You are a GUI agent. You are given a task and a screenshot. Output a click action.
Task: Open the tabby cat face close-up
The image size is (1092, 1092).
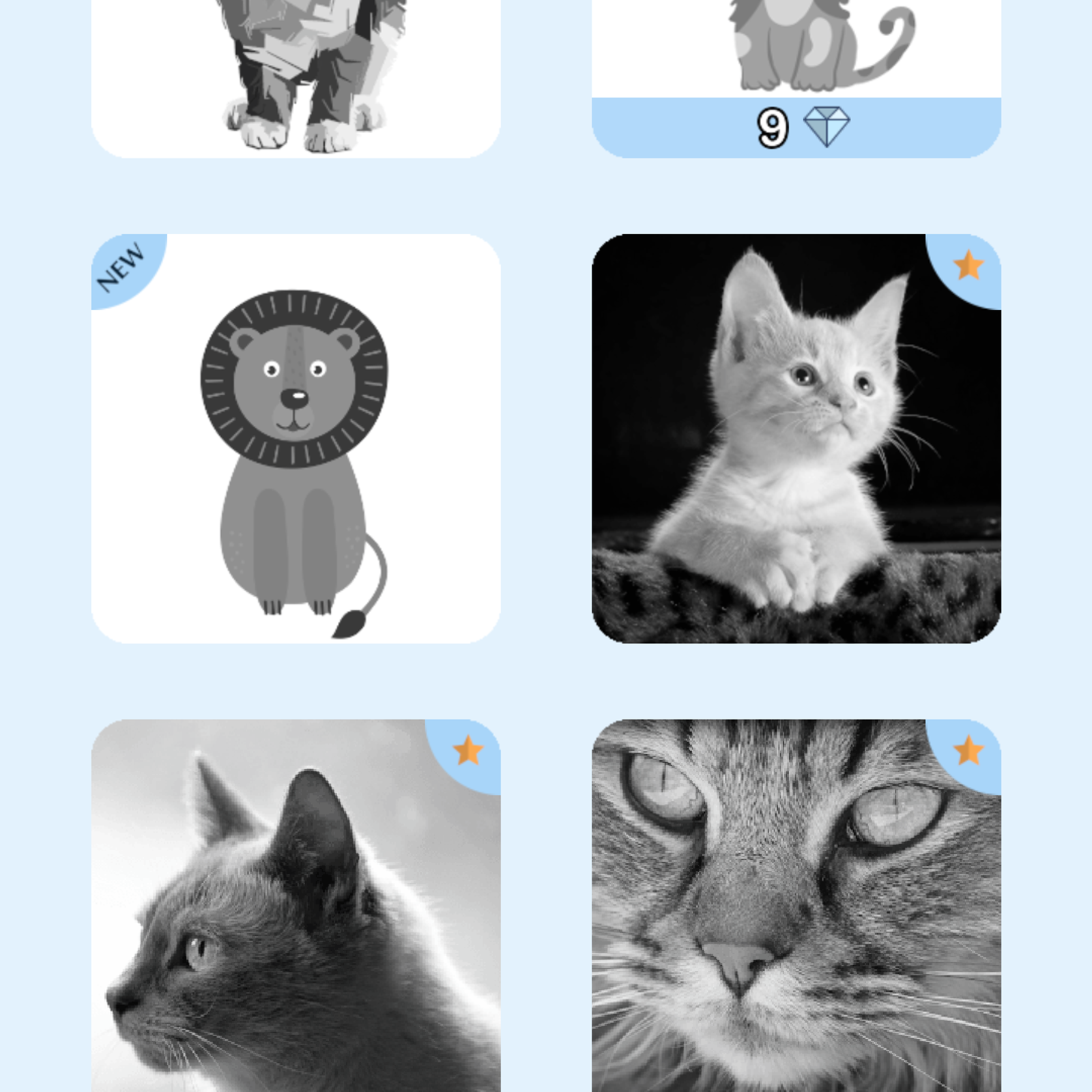tap(796, 908)
